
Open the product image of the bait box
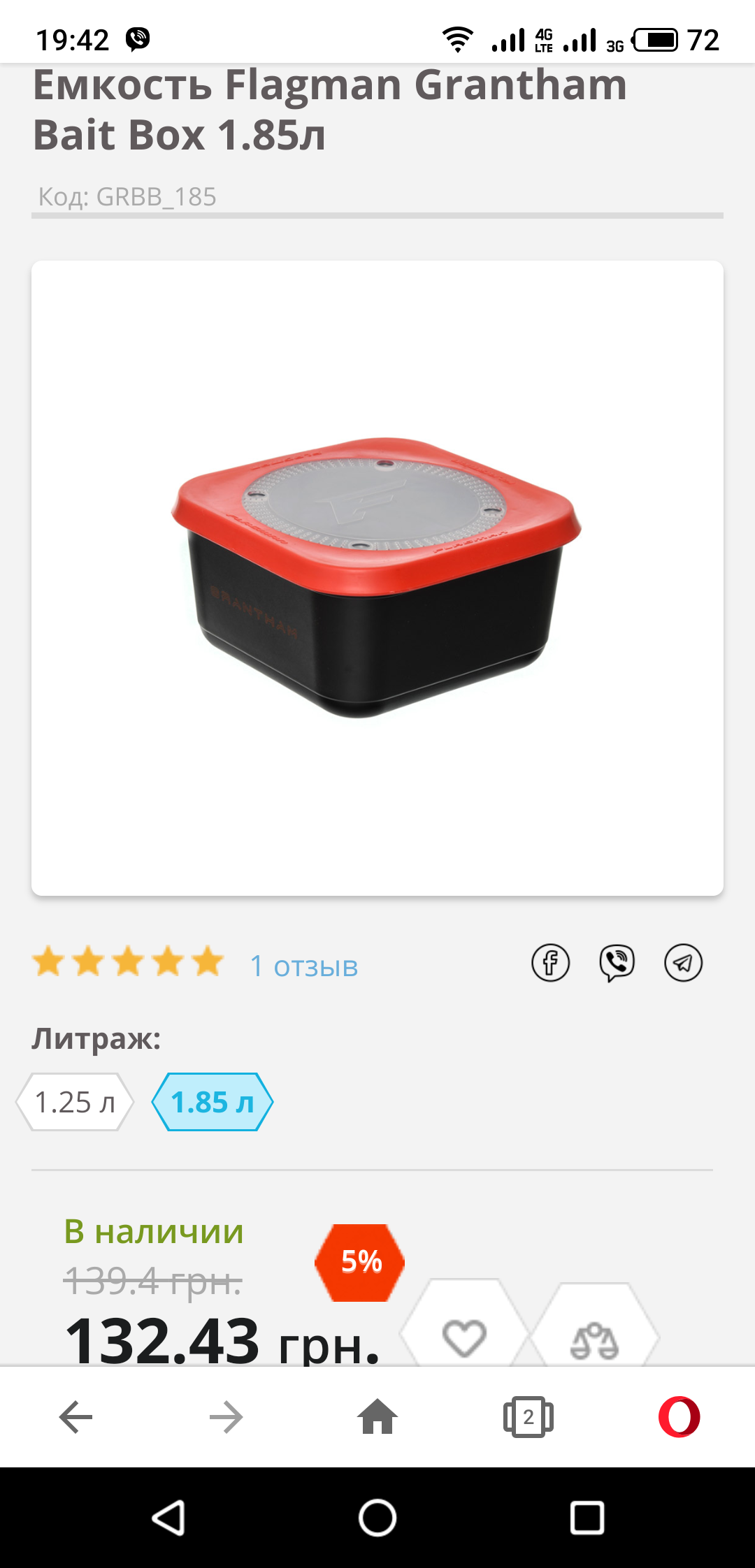pos(377,578)
